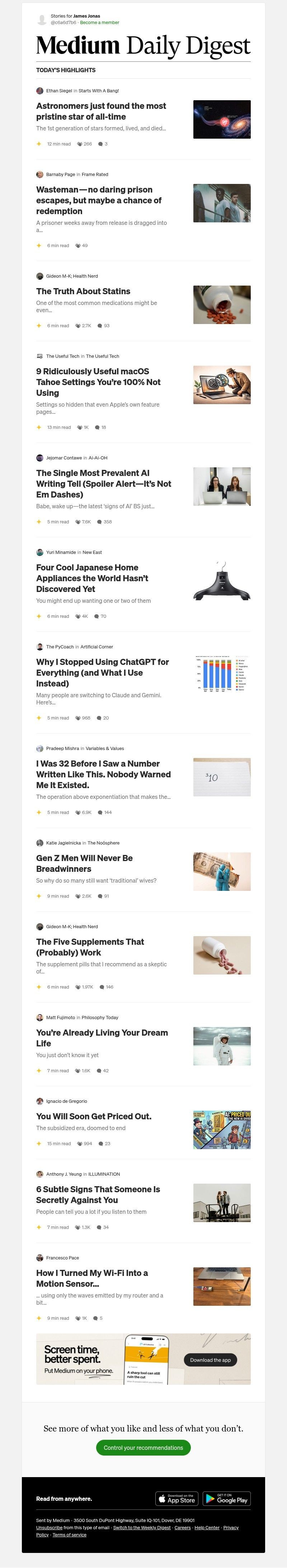Image resolution: width=287 pixels, height=1568 pixels.
Task: Open the Wi-Fi Motion Sensor article thumbnail
Action: 221,1286
